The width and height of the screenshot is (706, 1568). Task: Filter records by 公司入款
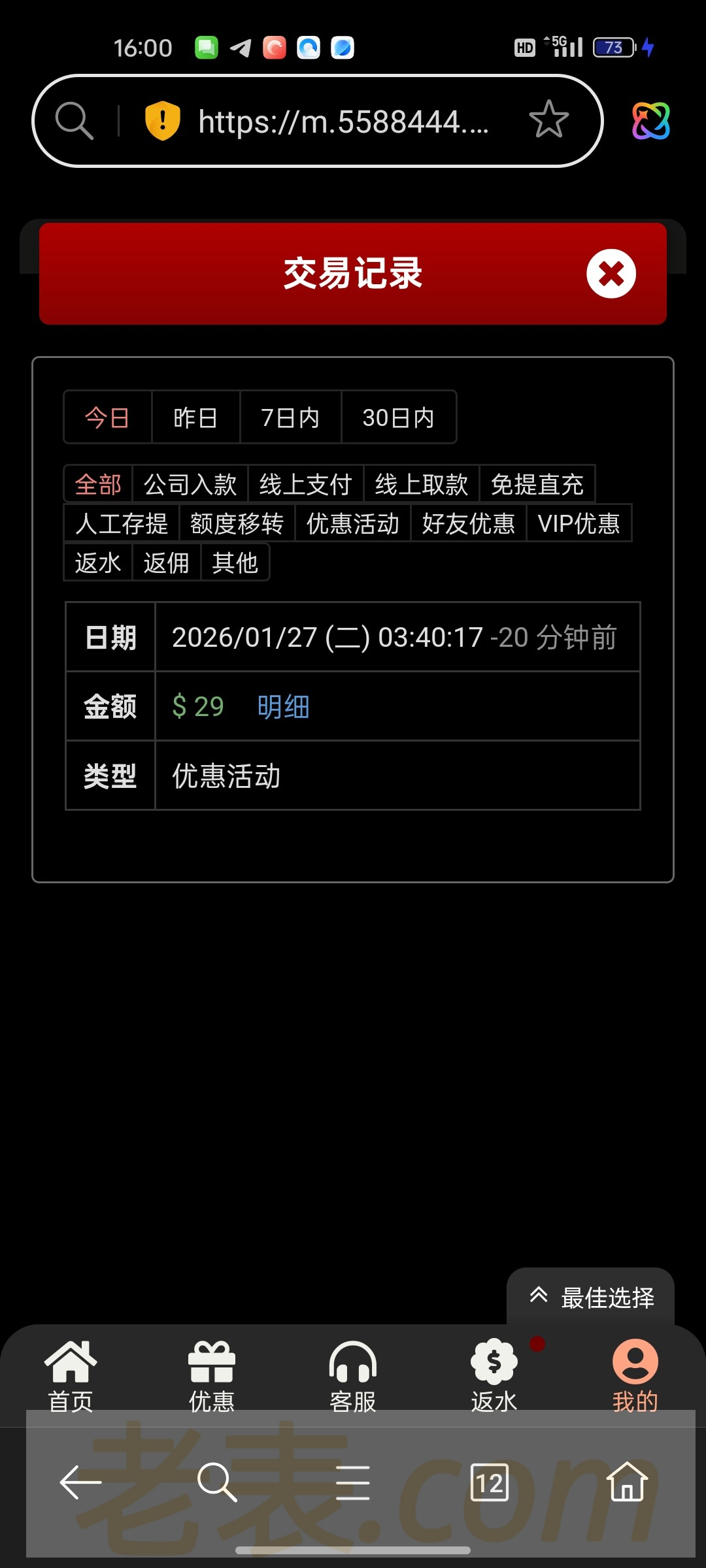click(x=190, y=485)
